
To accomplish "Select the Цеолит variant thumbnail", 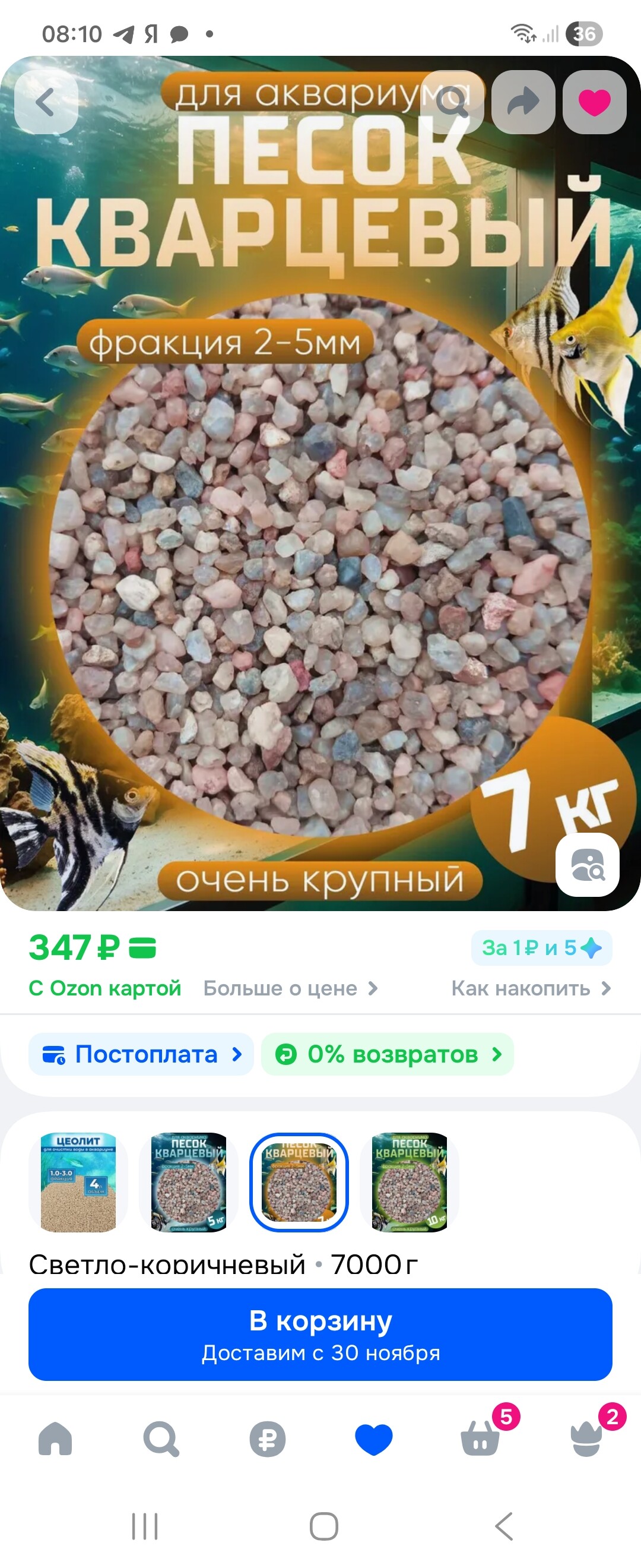I will 78,1182.
